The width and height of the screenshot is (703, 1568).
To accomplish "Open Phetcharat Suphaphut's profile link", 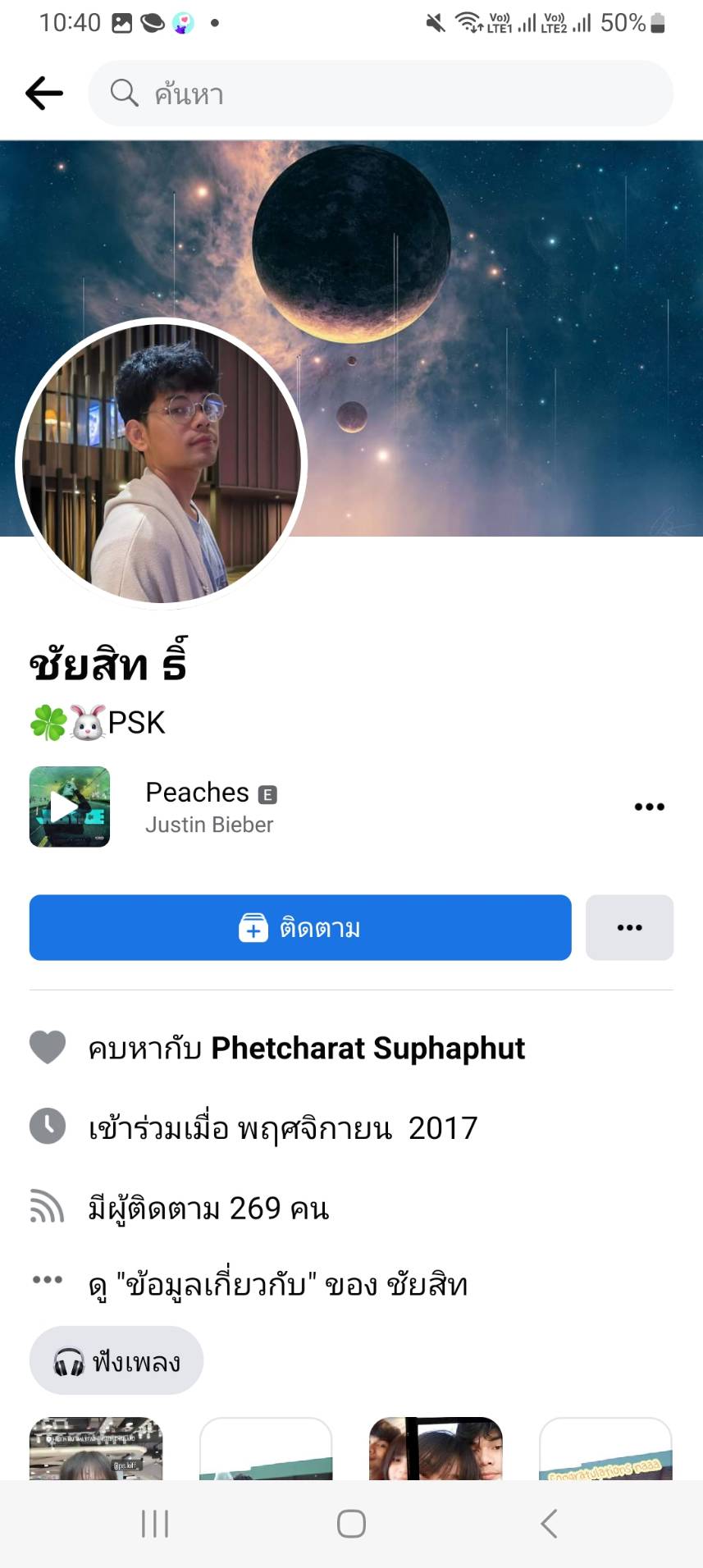I will click(x=367, y=1049).
